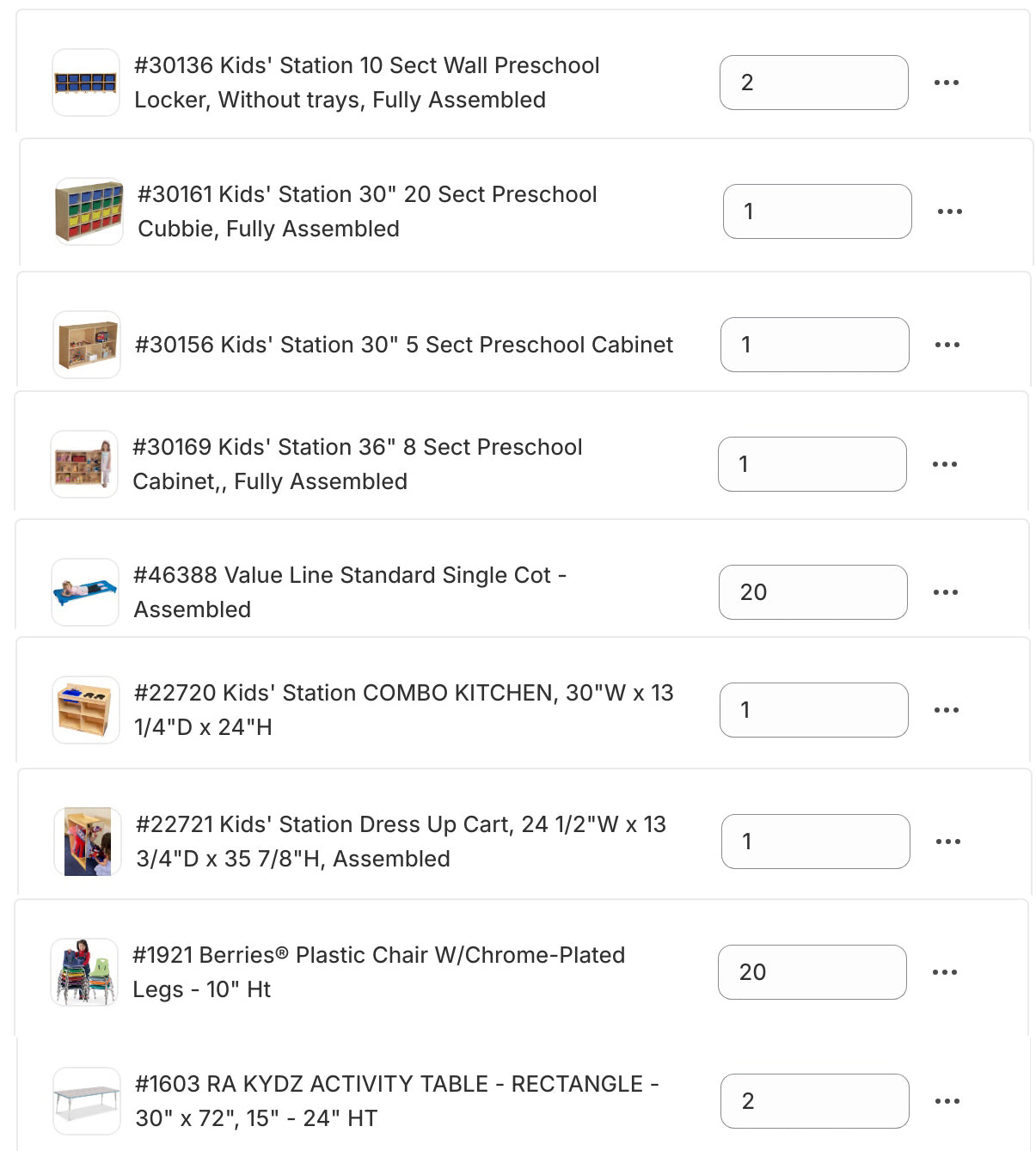
Task: Open more options for #22721 Dress Up Cart
Action: pos(947,842)
